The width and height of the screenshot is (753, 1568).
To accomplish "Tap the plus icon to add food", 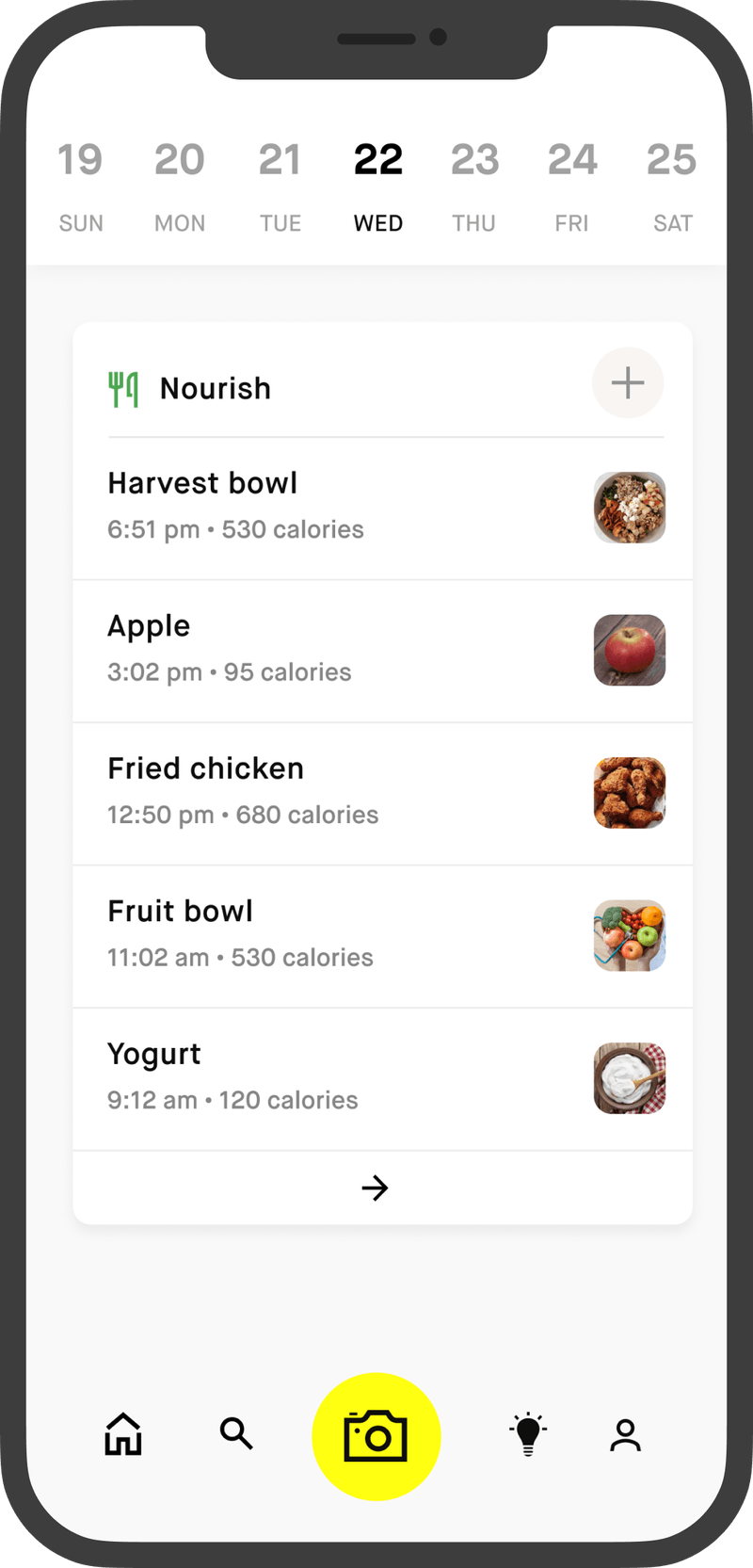I will [x=627, y=383].
